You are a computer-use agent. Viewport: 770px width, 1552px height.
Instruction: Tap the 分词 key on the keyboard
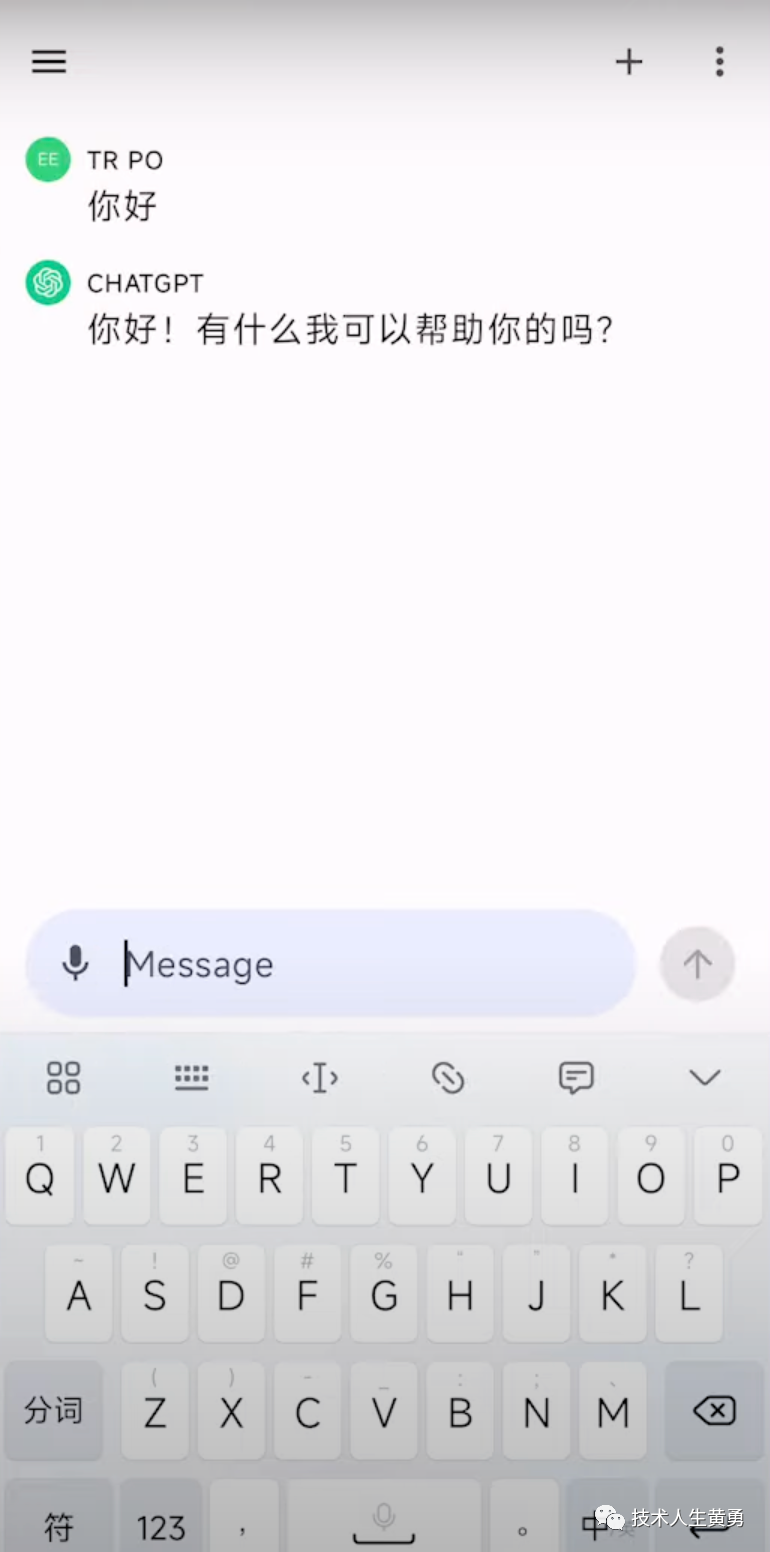53,1411
